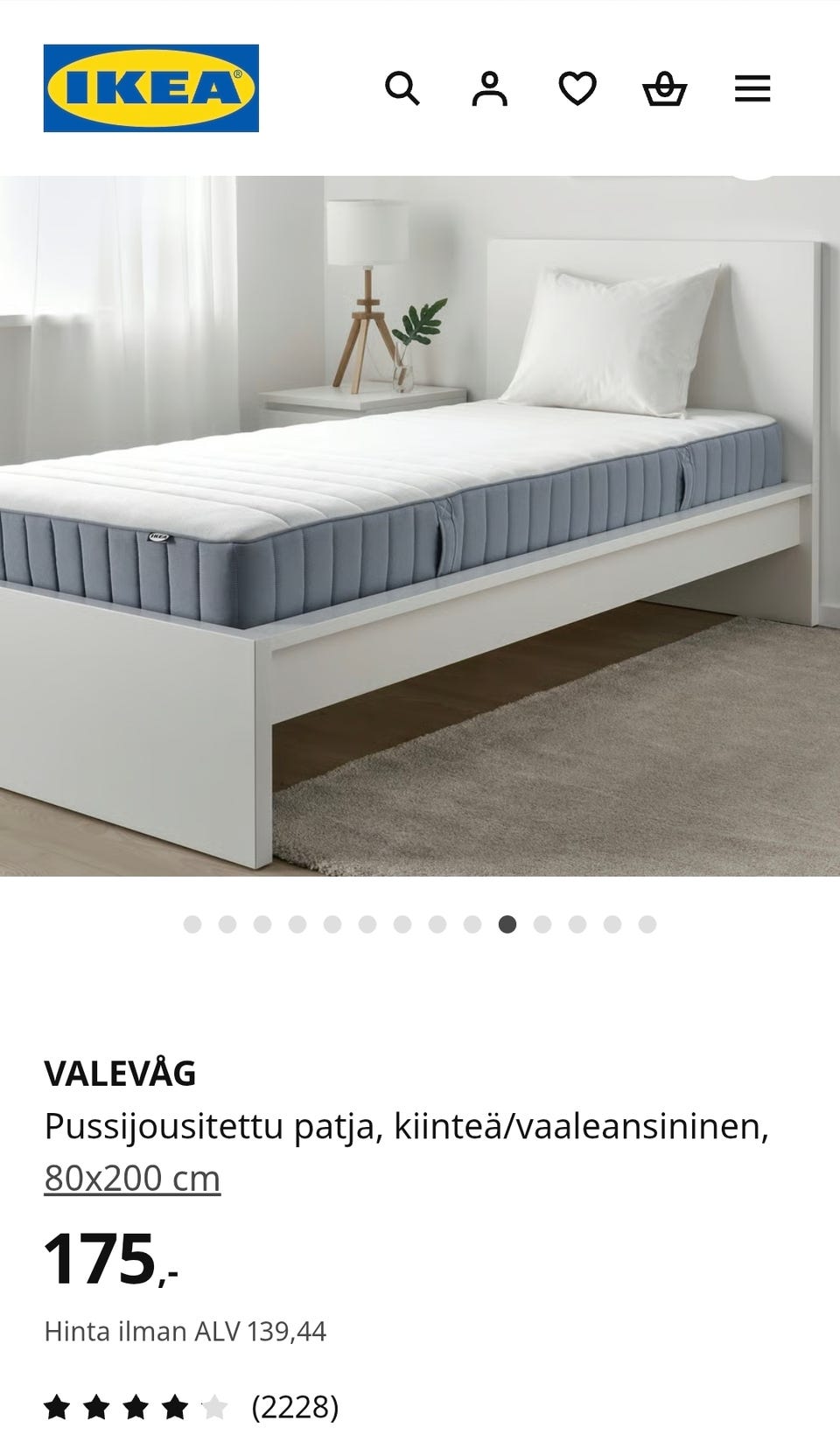
Task: Open the search function
Action: 403,87
